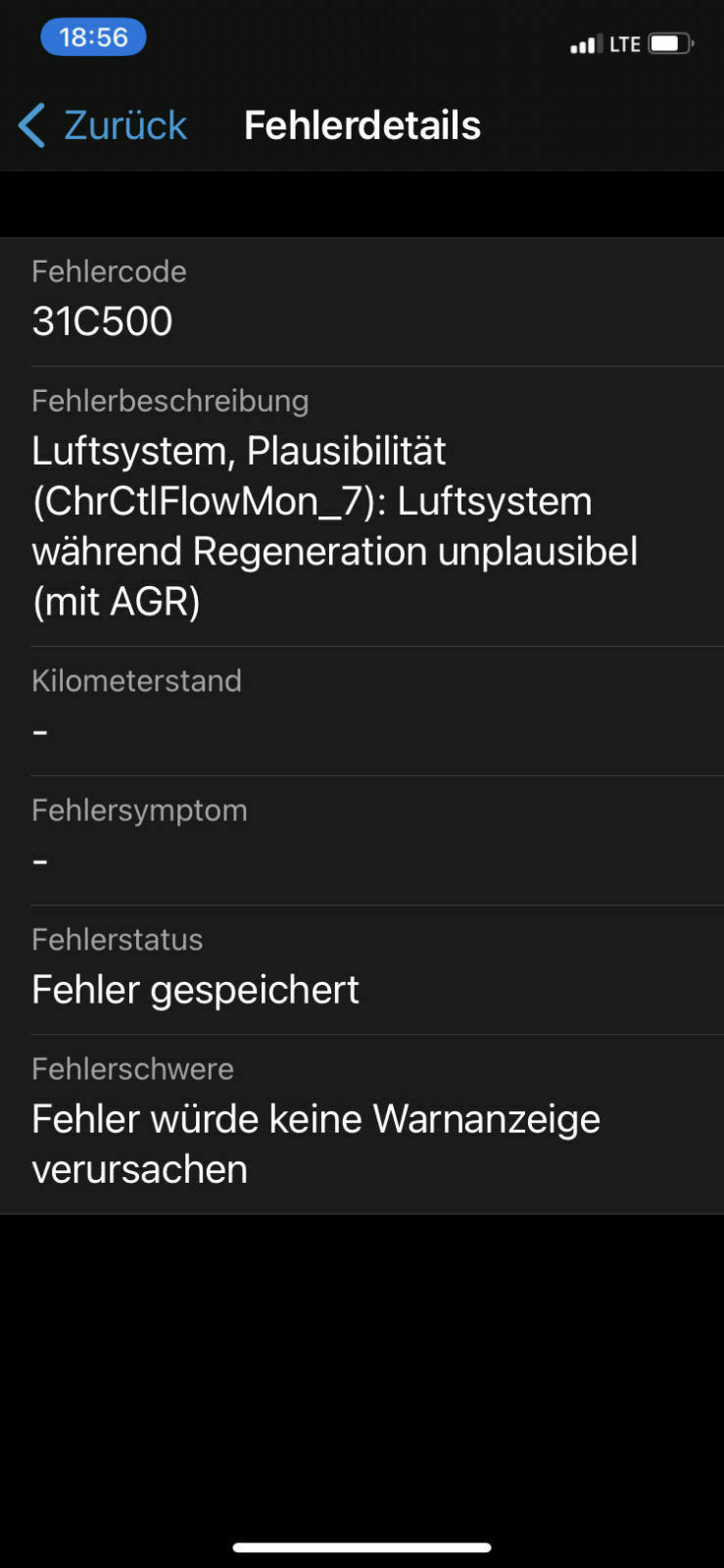
Task: Tap the Kilometerstand field showing a dash
Action: point(39,730)
